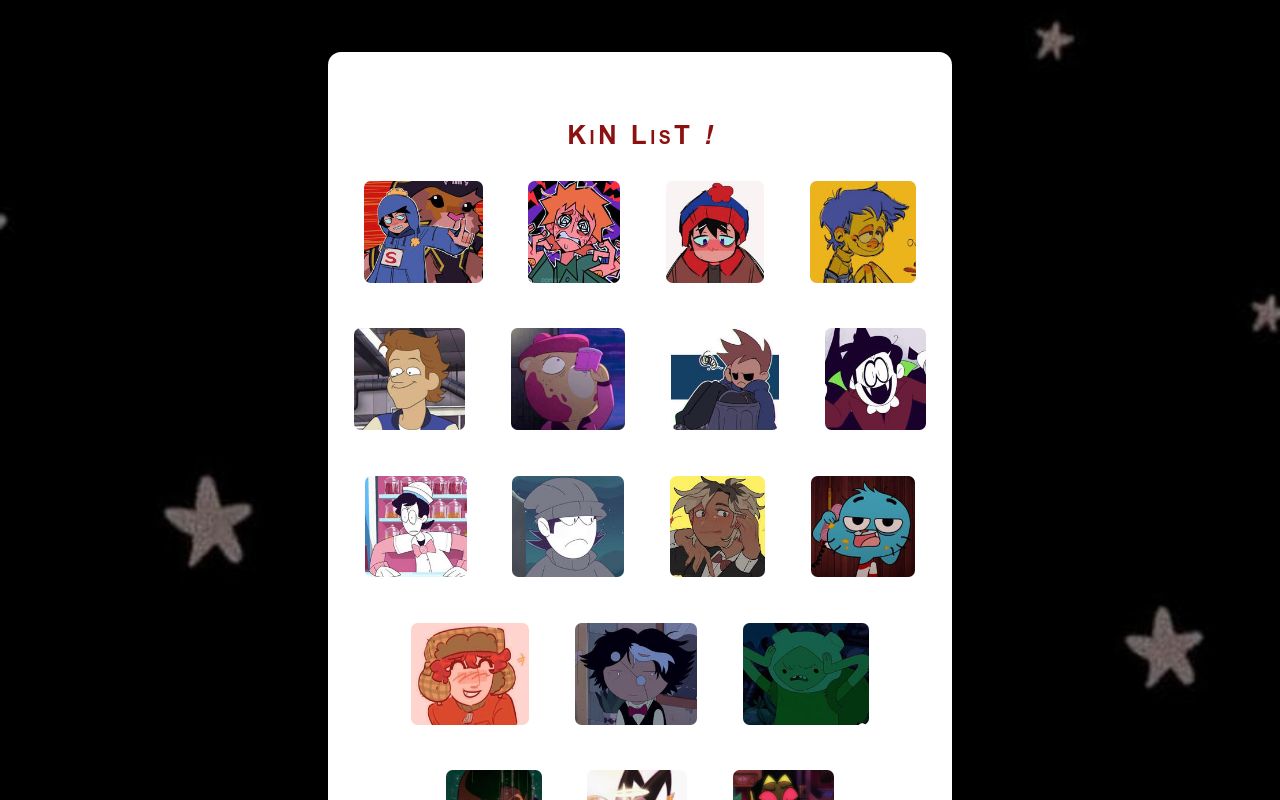Screen dimensions: 1280x800
Task: Open the blue cat holding a phone
Action: click(x=863, y=526)
